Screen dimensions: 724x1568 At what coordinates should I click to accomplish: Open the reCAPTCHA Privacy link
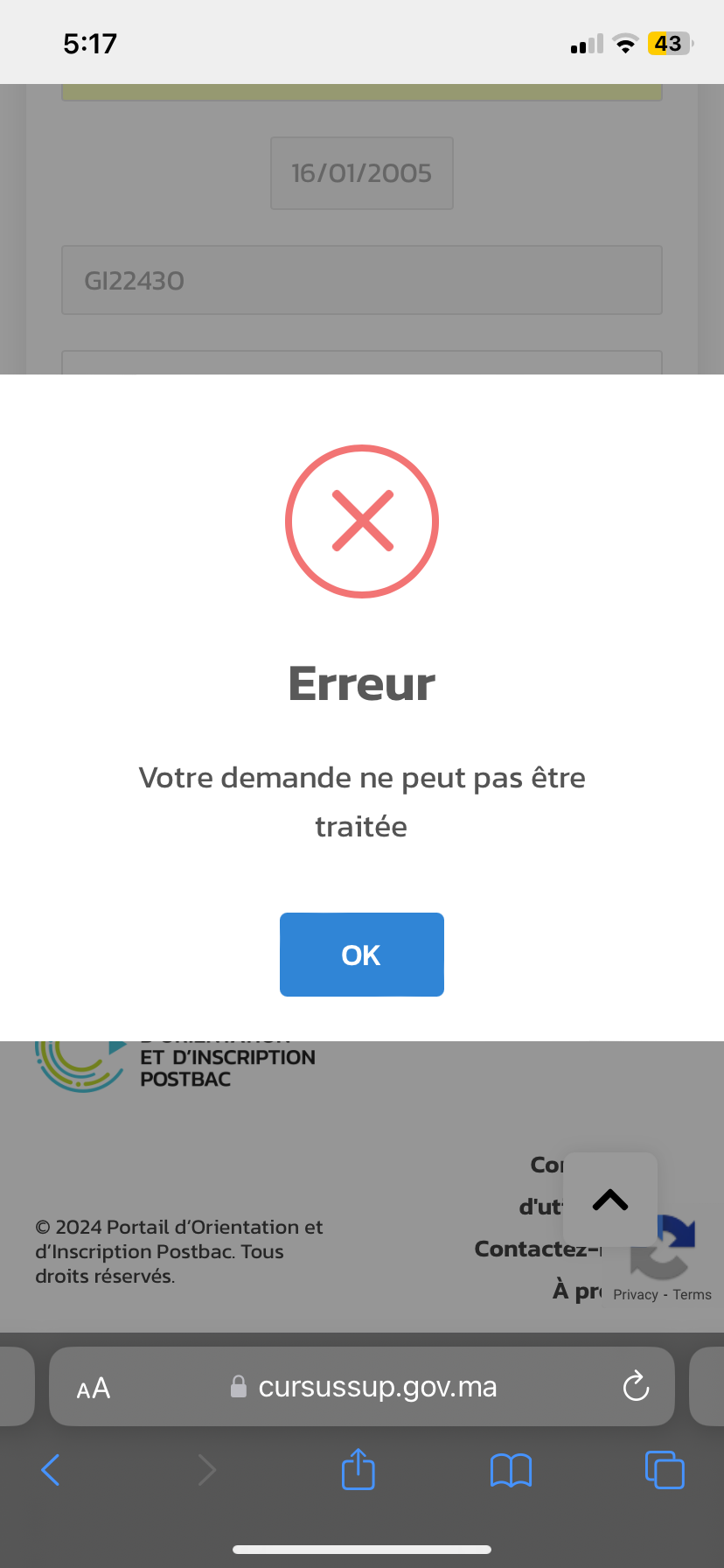pos(635,1295)
